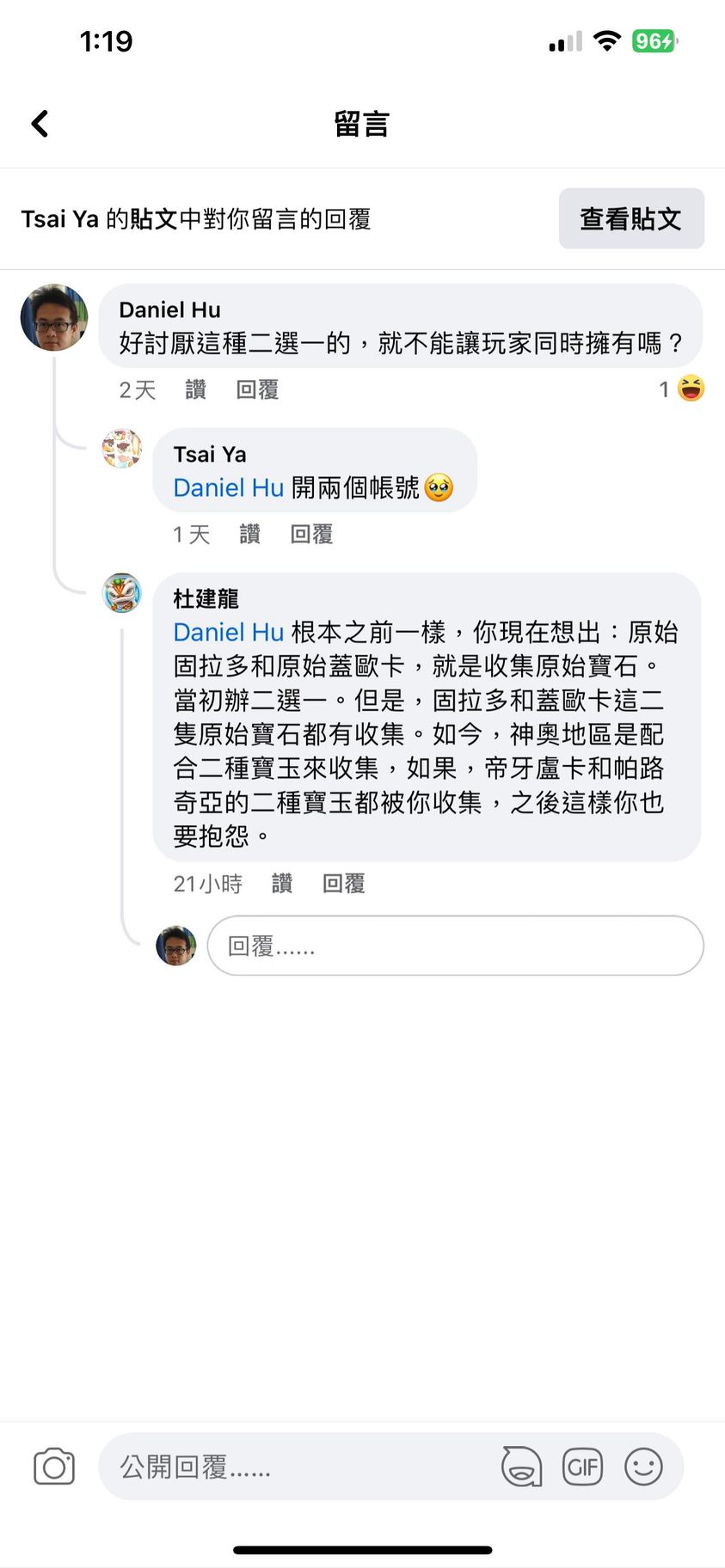The height and width of the screenshot is (1568, 725).
Task: Open the Daniel Hu mention in 杜建龍's reply
Action: [228, 633]
